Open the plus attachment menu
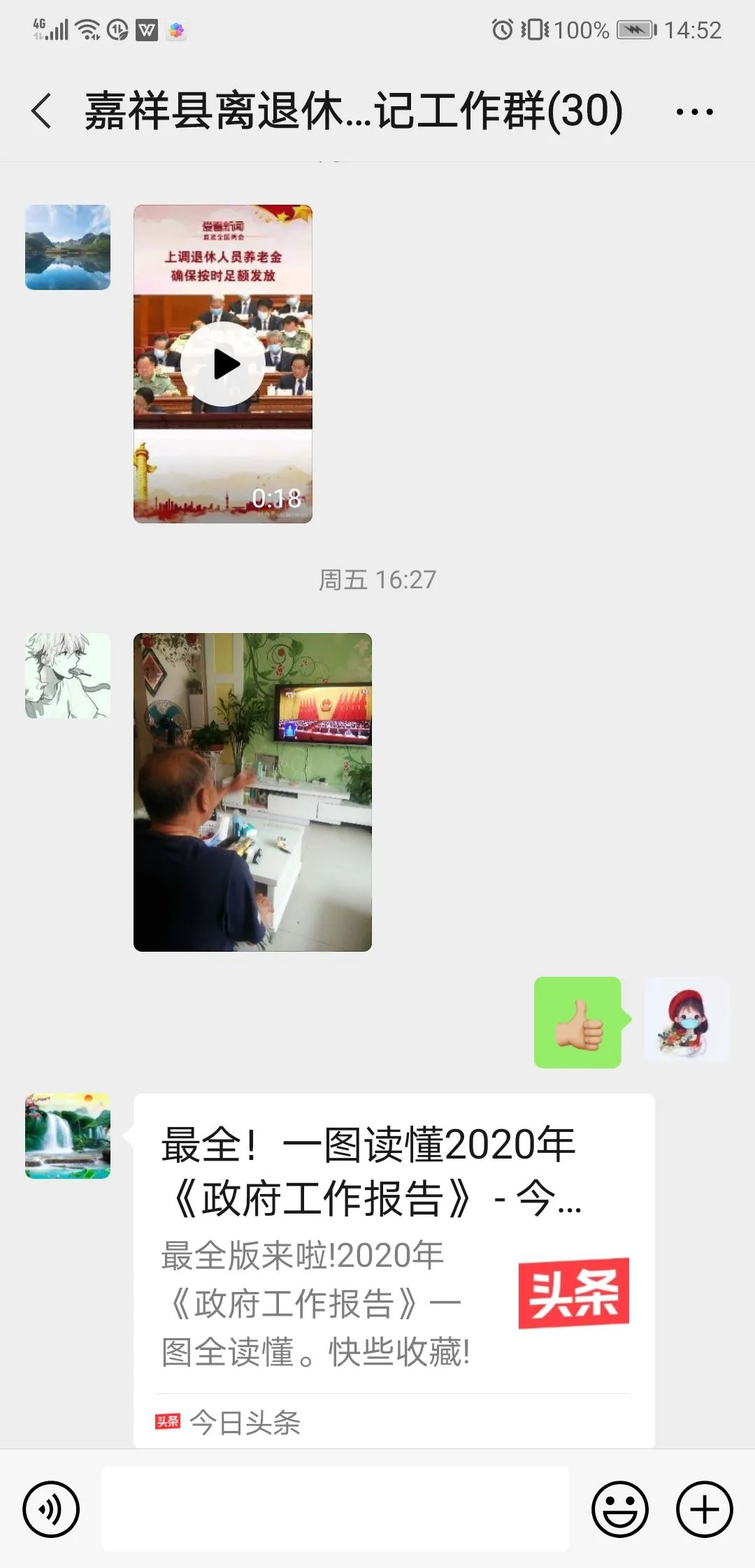Screen dimensions: 755x1568 pyautogui.click(x=704, y=1509)
